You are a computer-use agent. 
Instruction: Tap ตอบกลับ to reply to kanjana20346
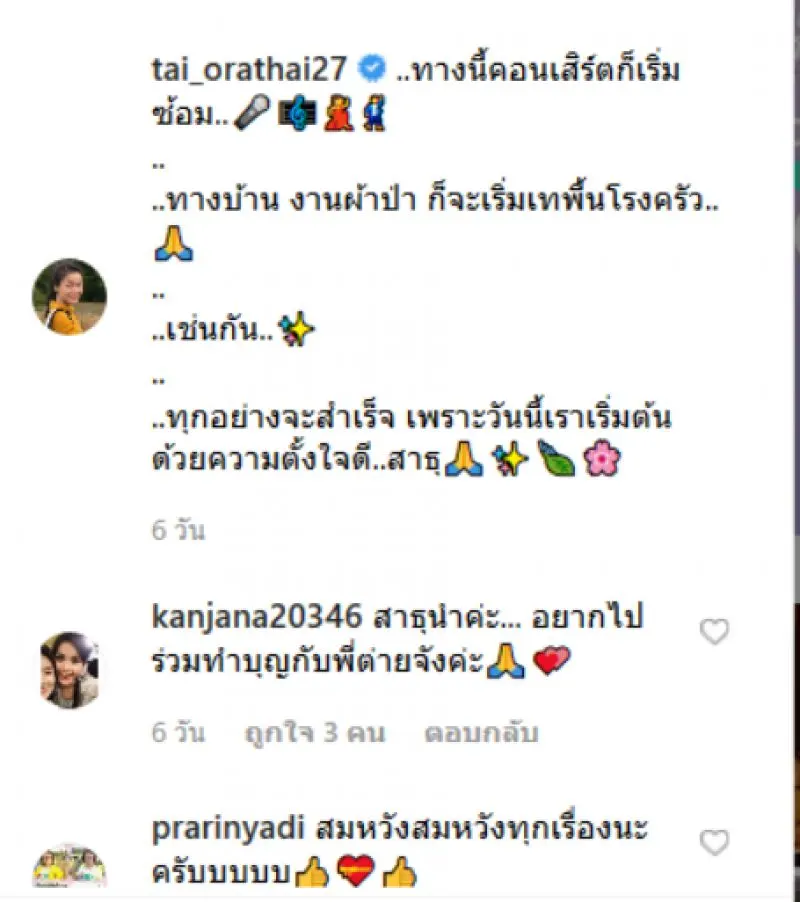(481, 733)
